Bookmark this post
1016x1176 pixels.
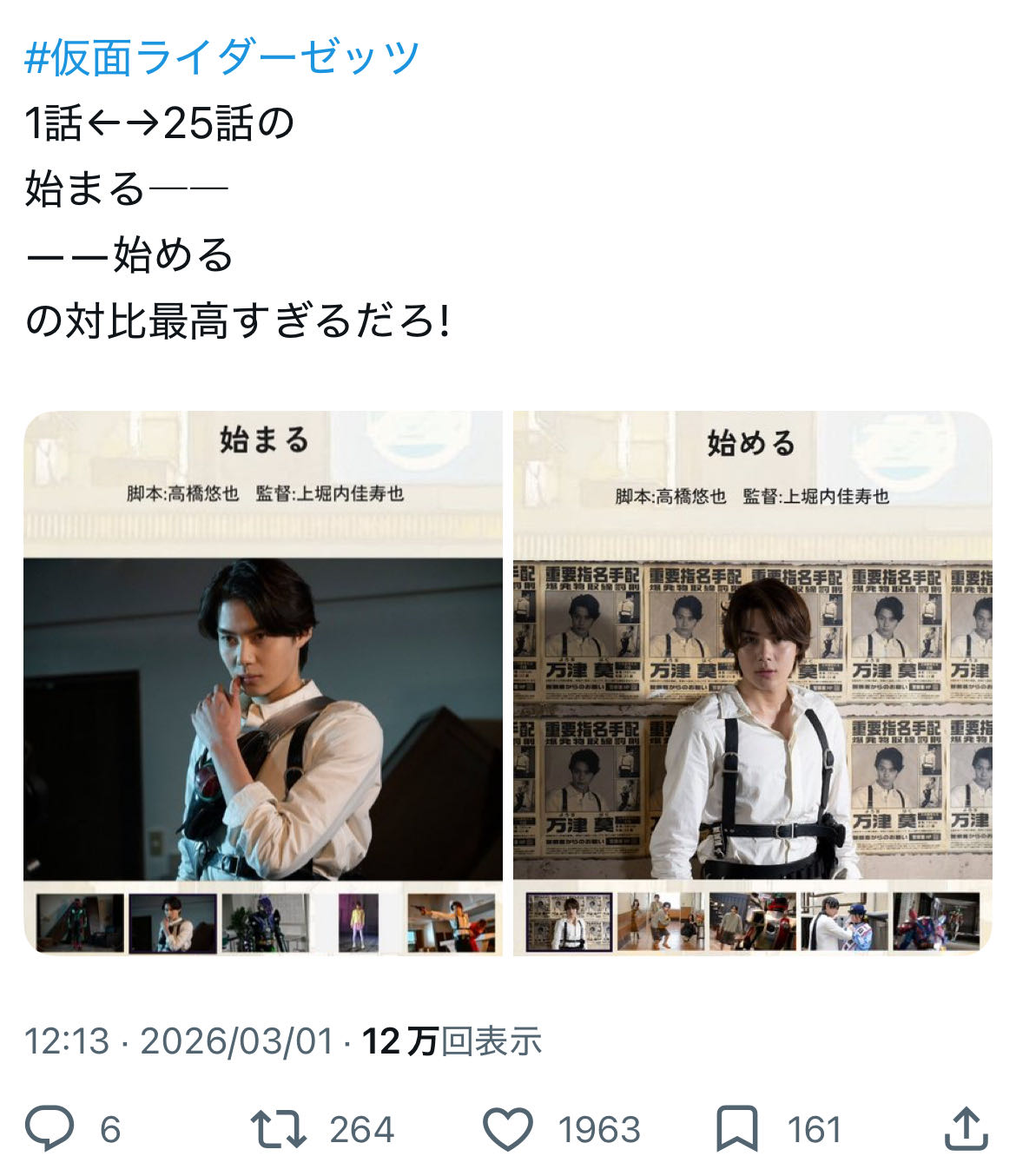click(736, 1129)
